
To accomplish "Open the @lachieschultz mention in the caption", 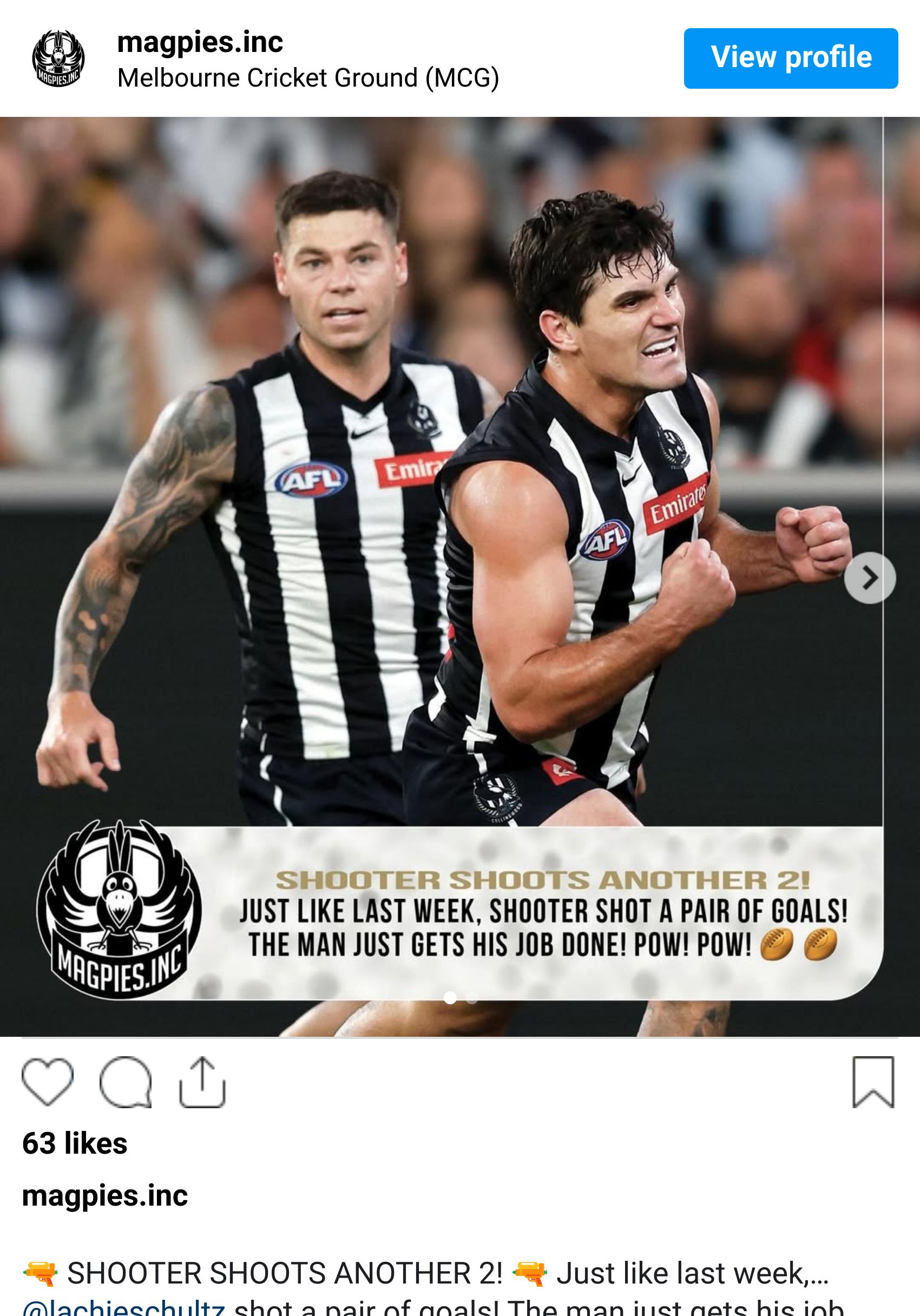I will 123,1308.
